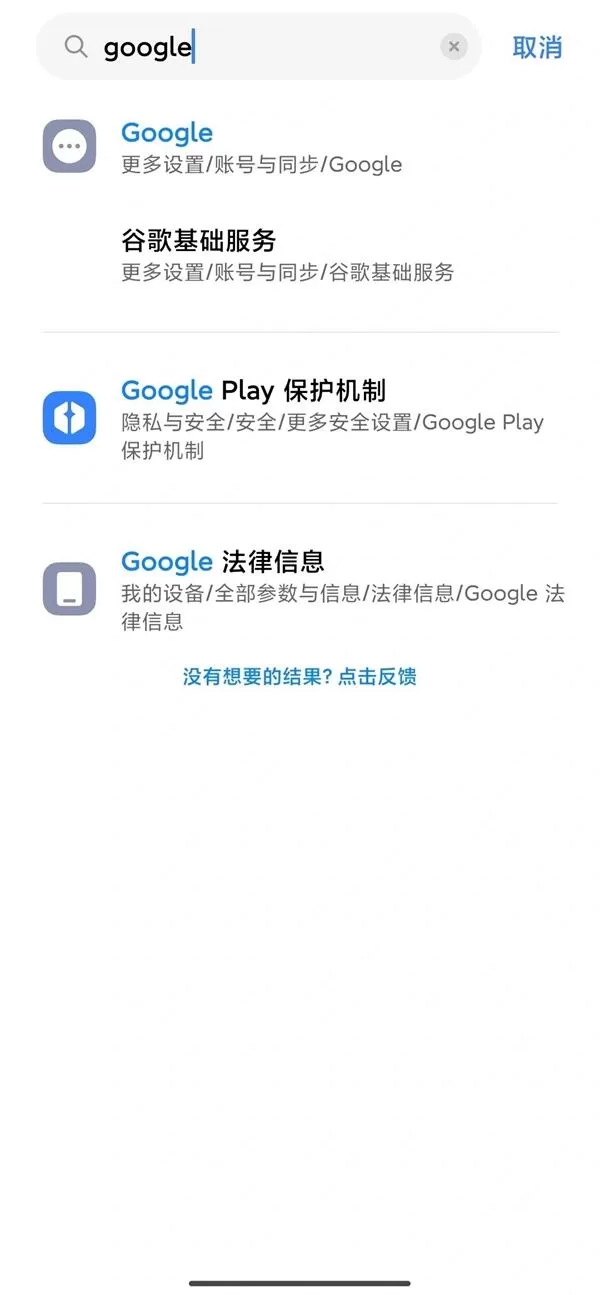The width and height of the screenshot is (600, 1295).
Task: Open the Google 法律信息 result
Action: [300, 590]
